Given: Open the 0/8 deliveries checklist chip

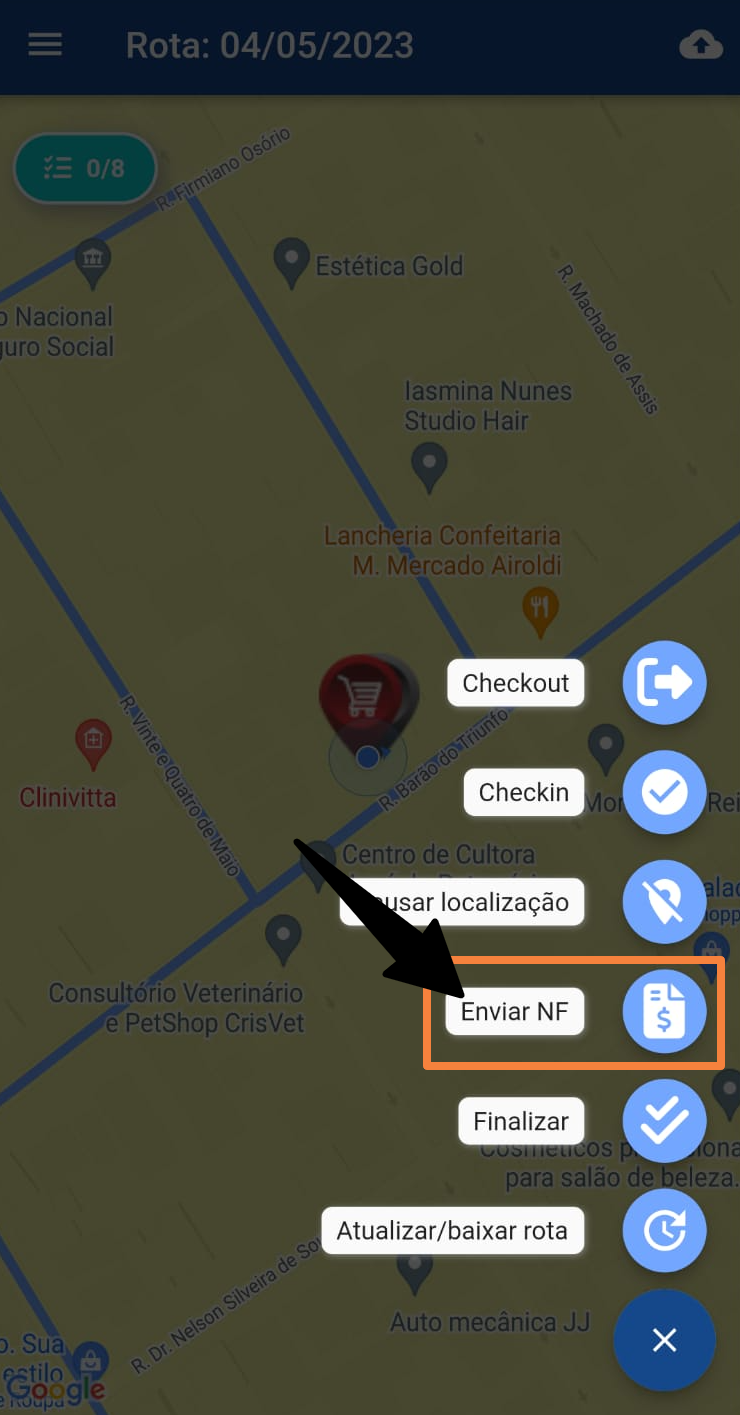Looking at the screenshot, I should (86, 168).
